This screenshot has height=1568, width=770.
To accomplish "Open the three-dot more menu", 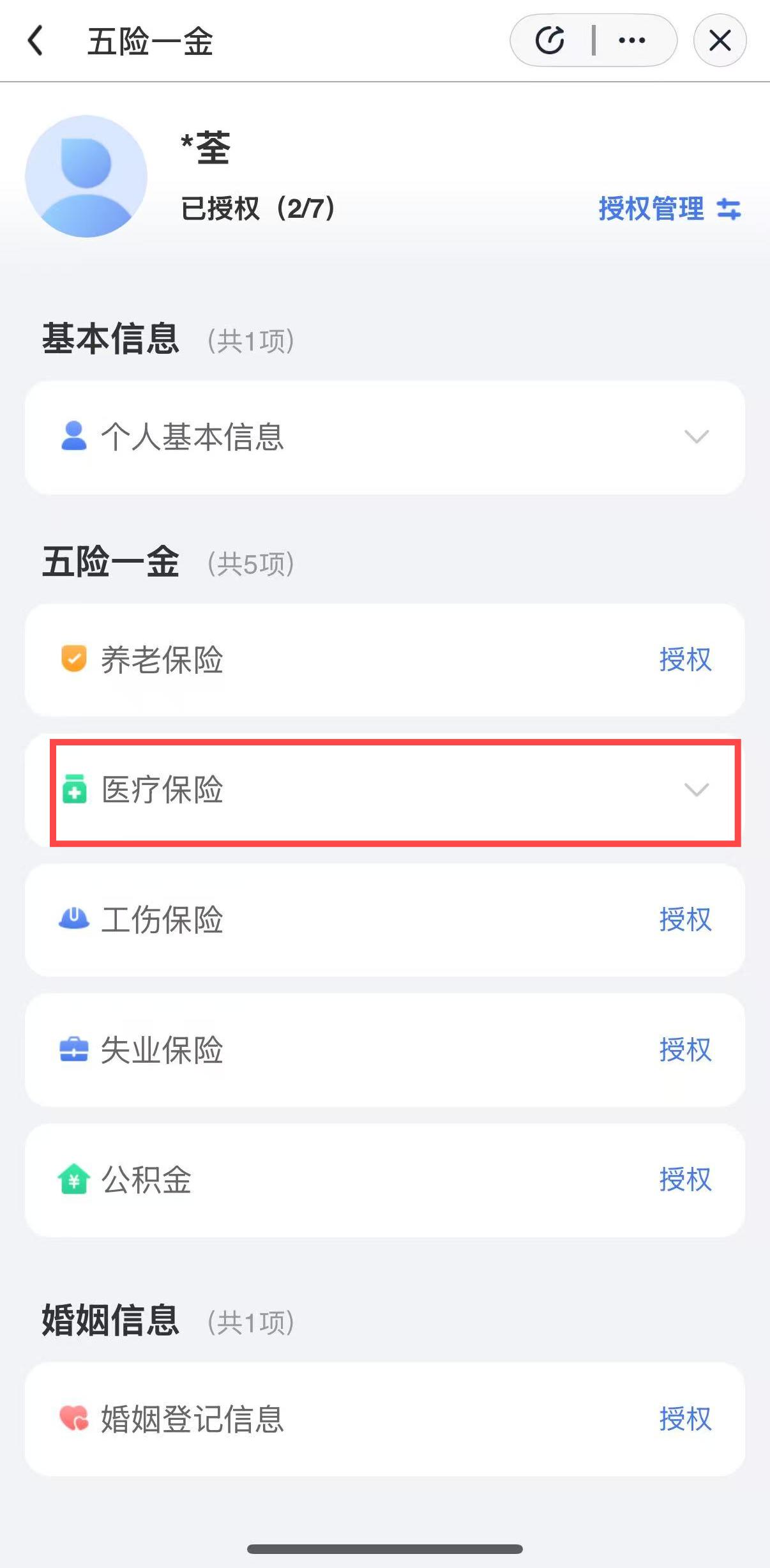I will pos(632,41).
